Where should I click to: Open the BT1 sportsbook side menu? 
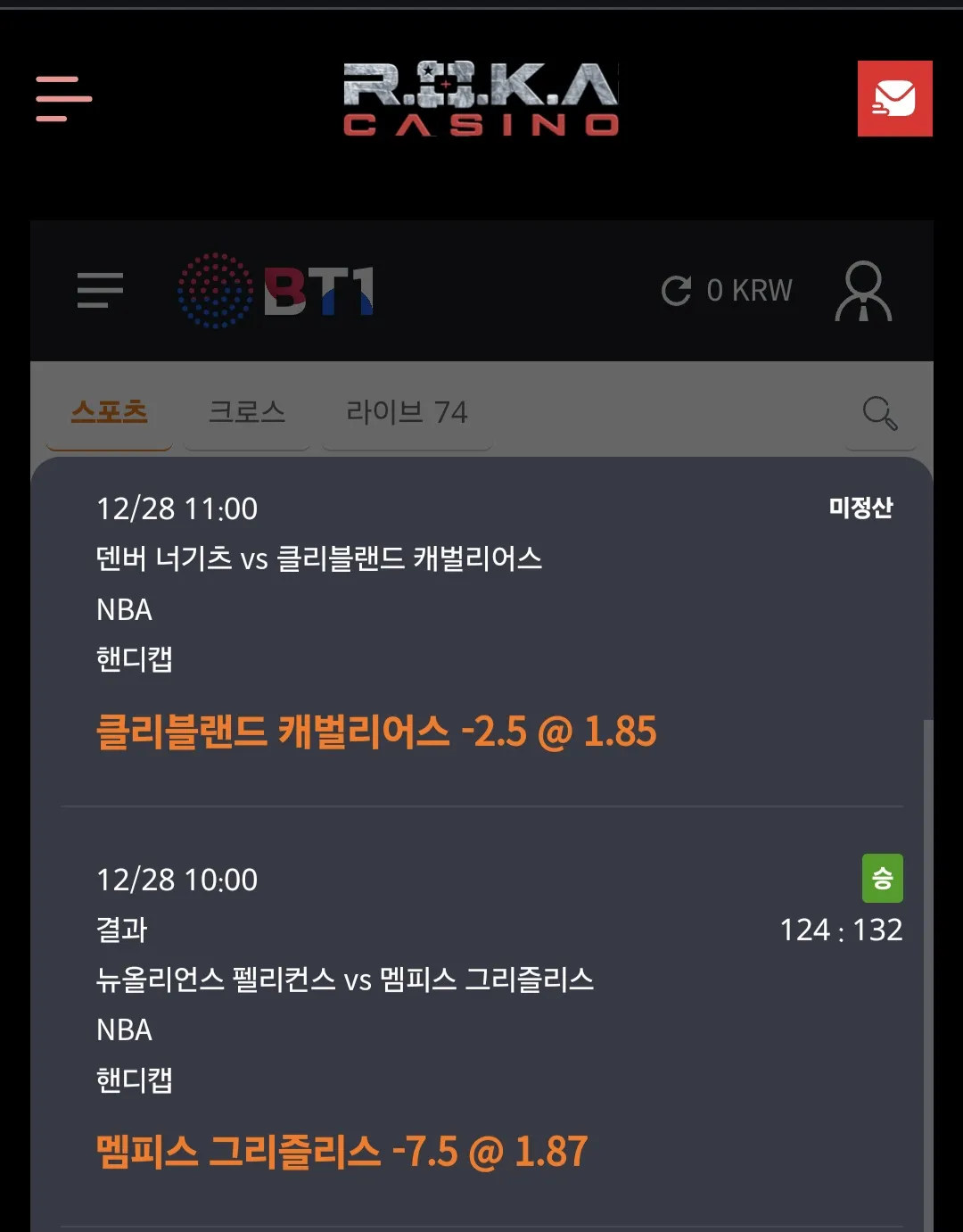pos(100,291)
